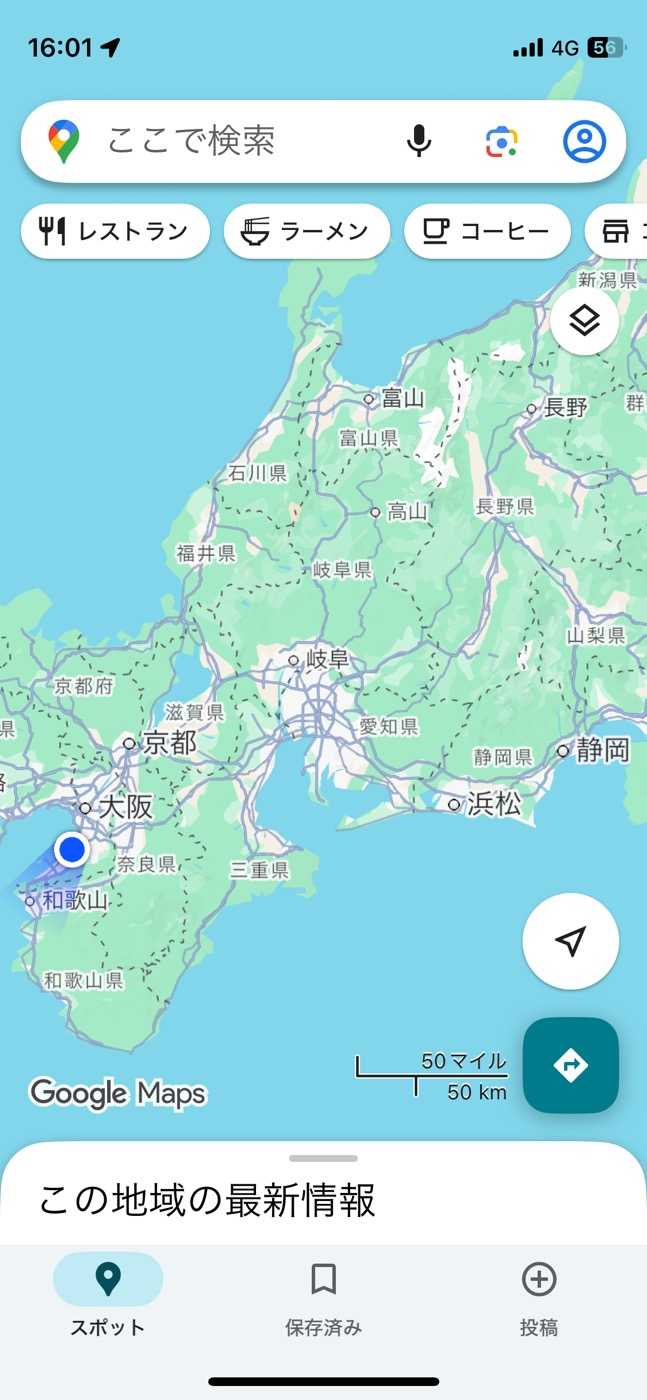Open the account profile icon

[x=584, y=142]
